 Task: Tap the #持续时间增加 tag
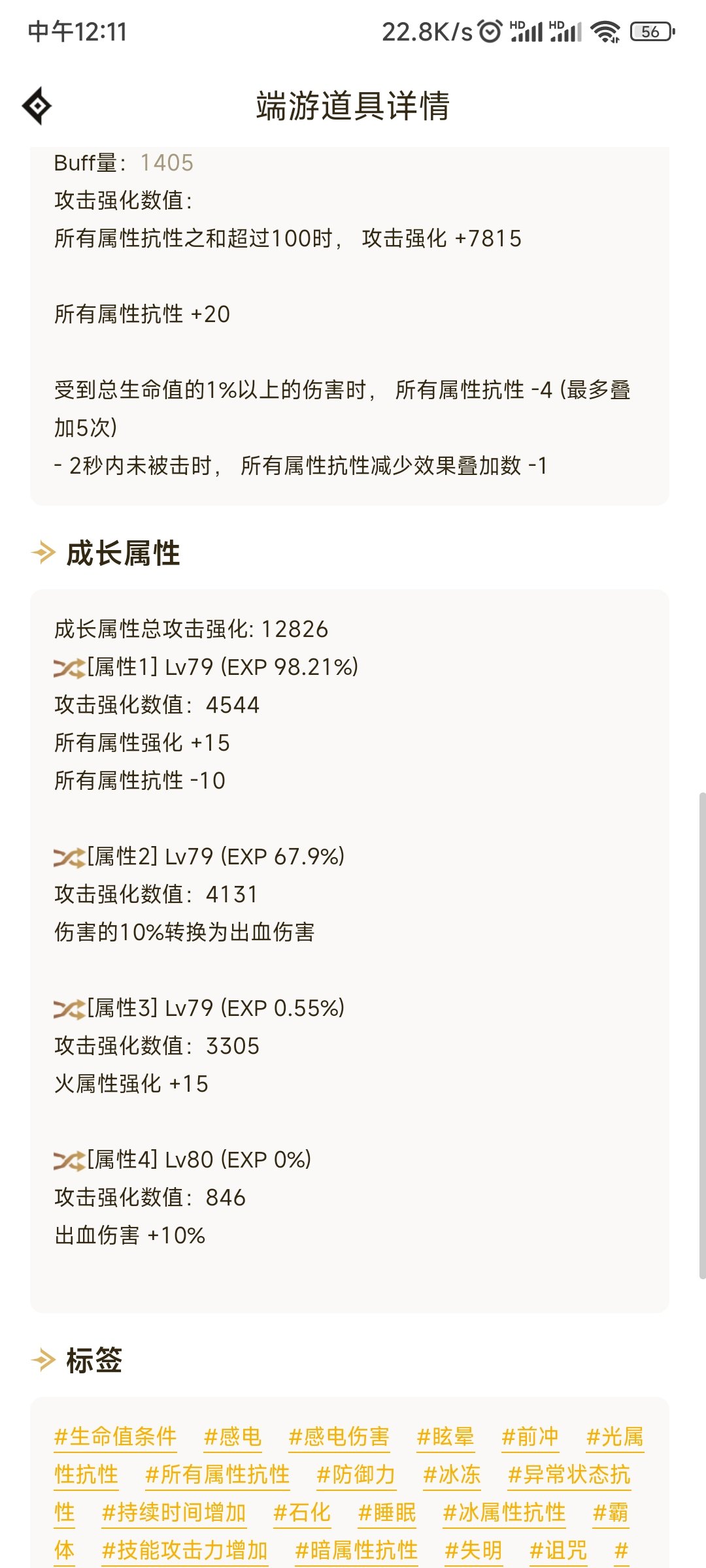click(174, 1512)
